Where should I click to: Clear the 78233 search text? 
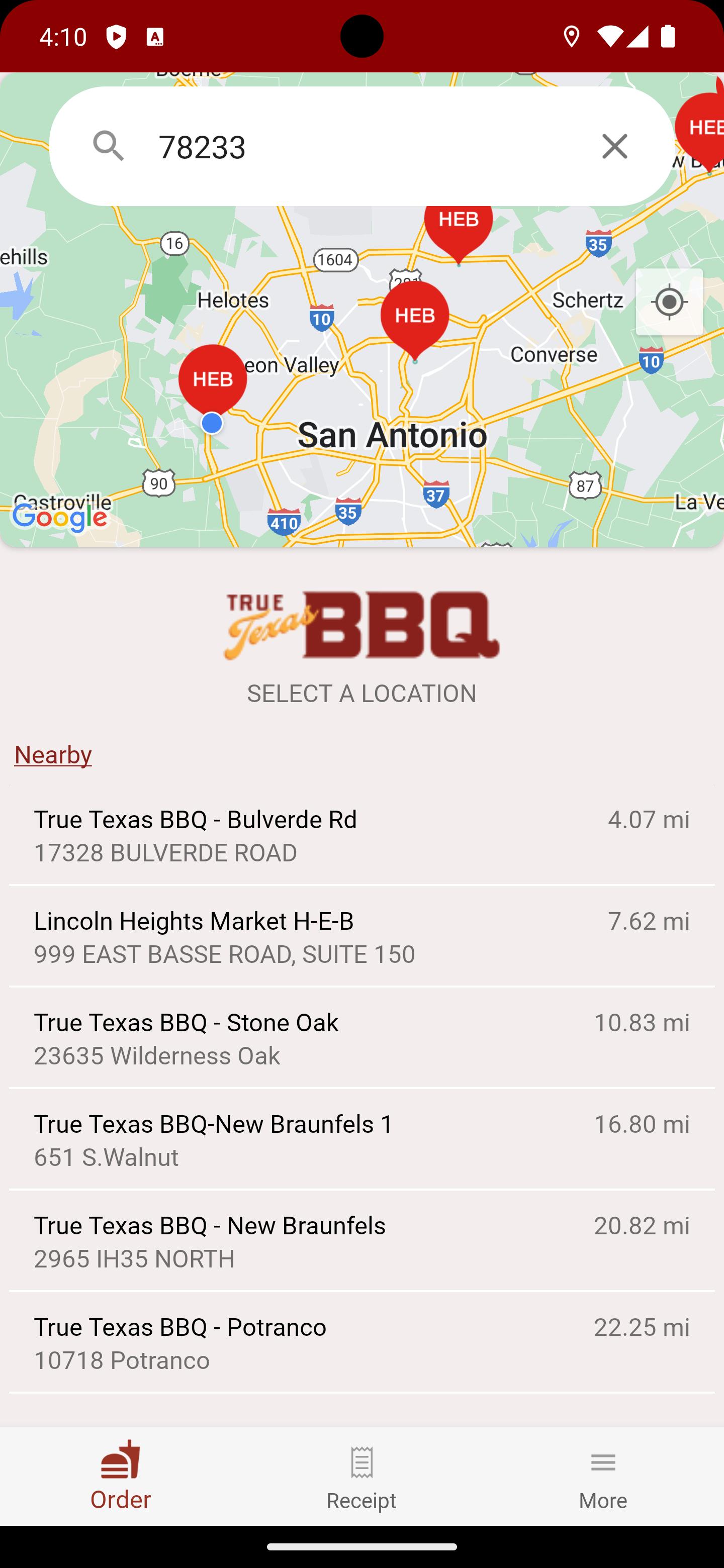pyautogui.click(x=614, y=146)
